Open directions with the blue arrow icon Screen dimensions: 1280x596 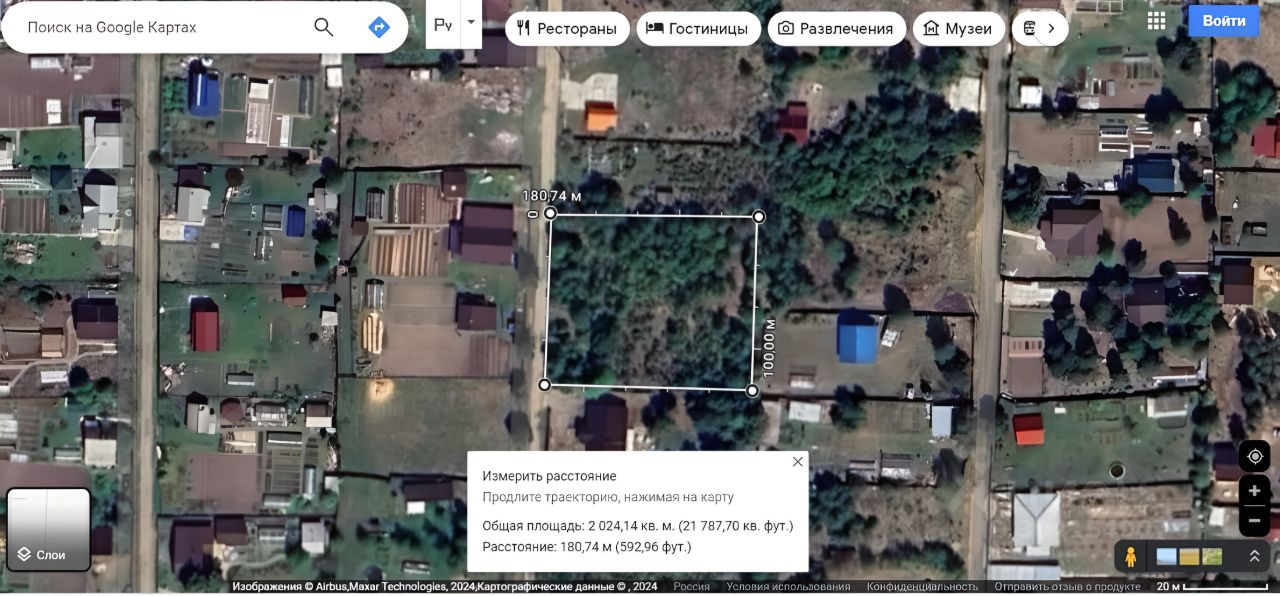point(379,27)
